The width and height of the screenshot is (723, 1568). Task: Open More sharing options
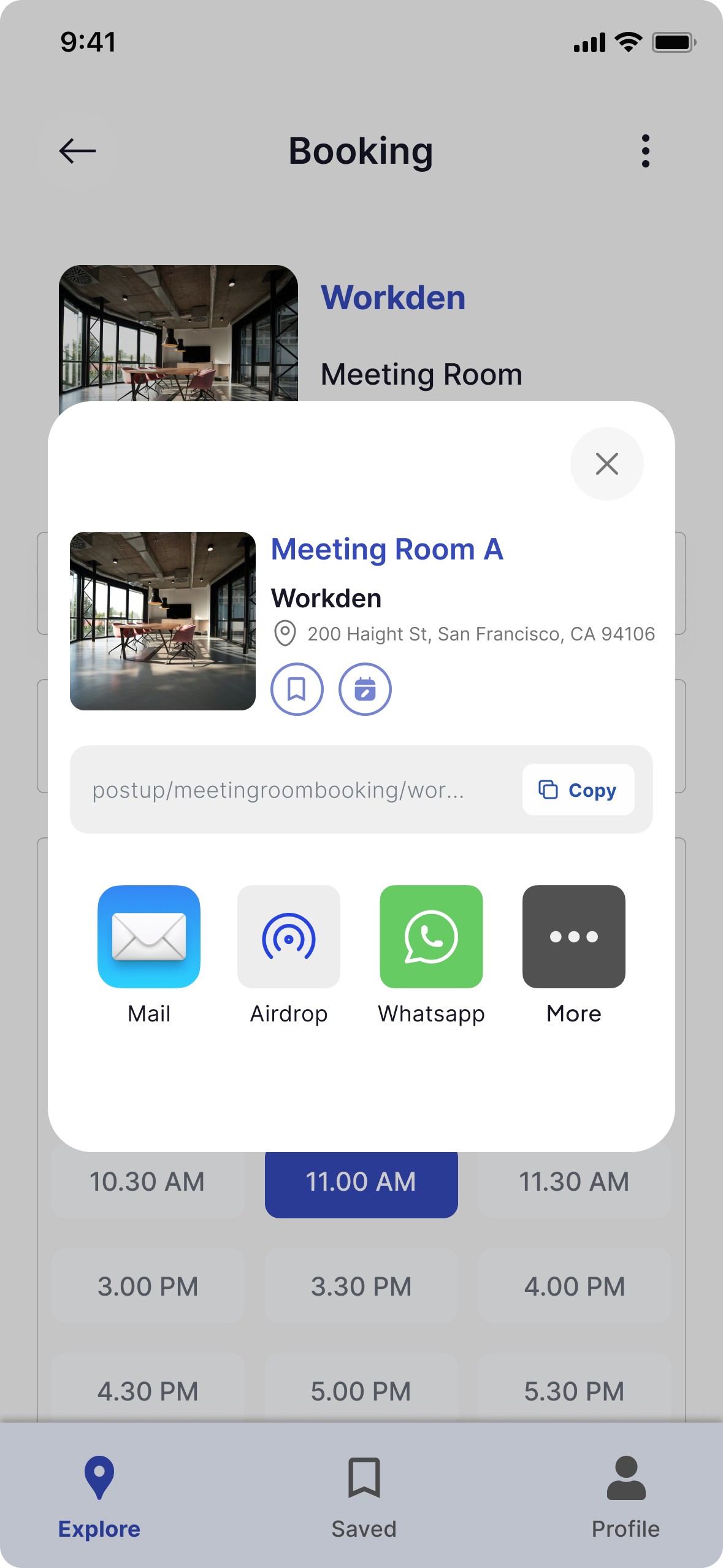pos(574,936)
